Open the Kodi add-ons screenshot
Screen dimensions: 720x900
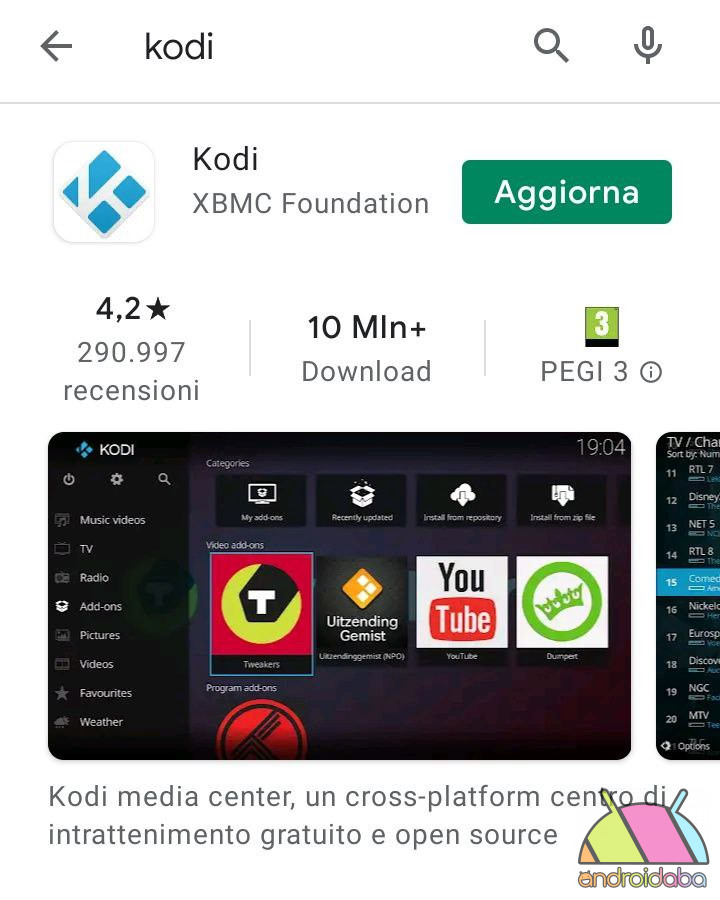[339, 596]
